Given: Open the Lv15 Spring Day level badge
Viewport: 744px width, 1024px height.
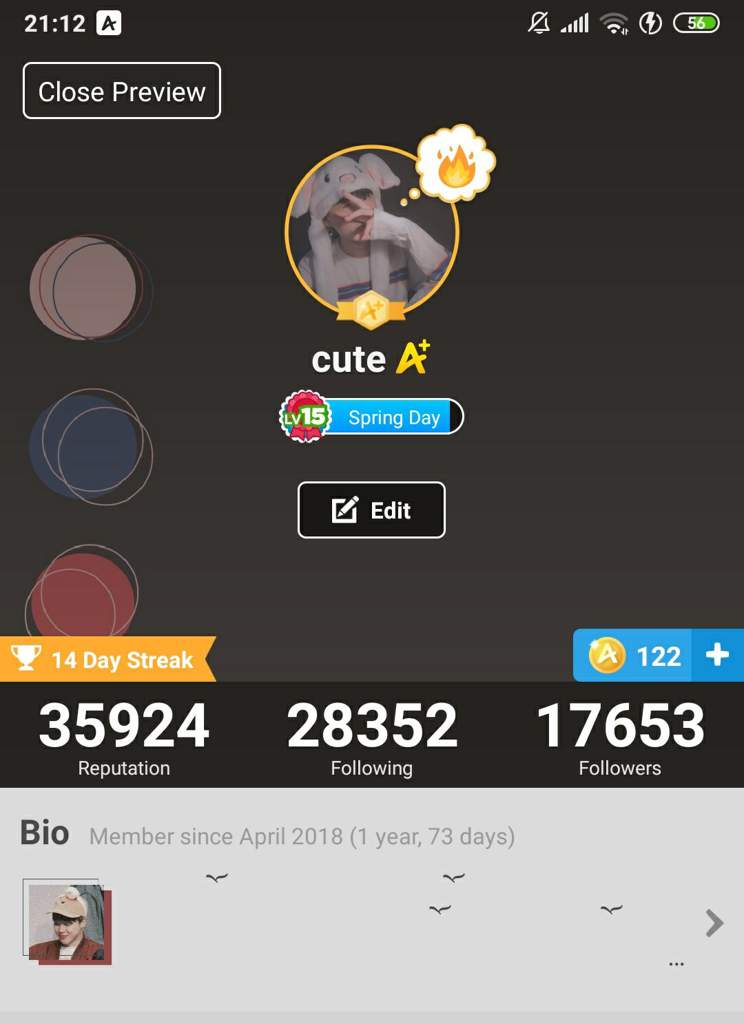Looking at the screenshot, I should click(372, 417).
